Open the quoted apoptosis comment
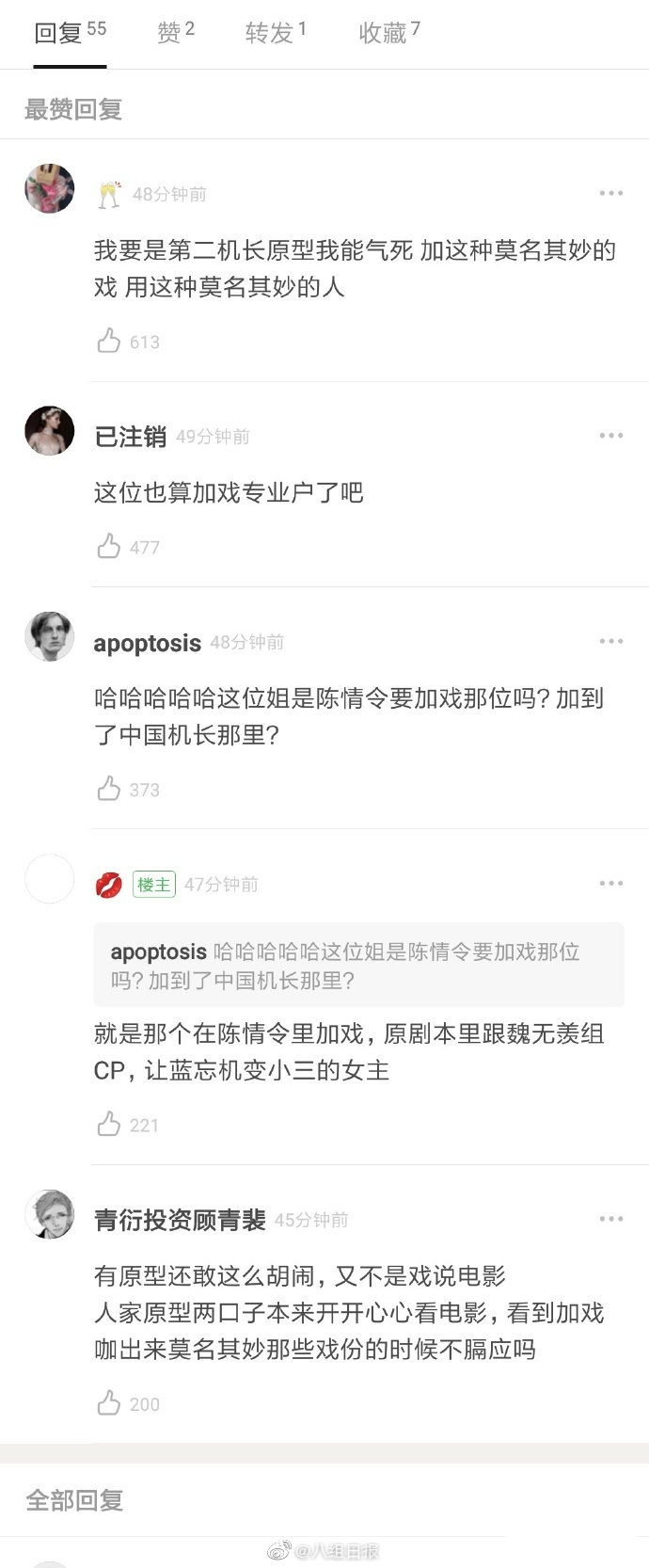 pyautogui.click(x=358, y=965)
